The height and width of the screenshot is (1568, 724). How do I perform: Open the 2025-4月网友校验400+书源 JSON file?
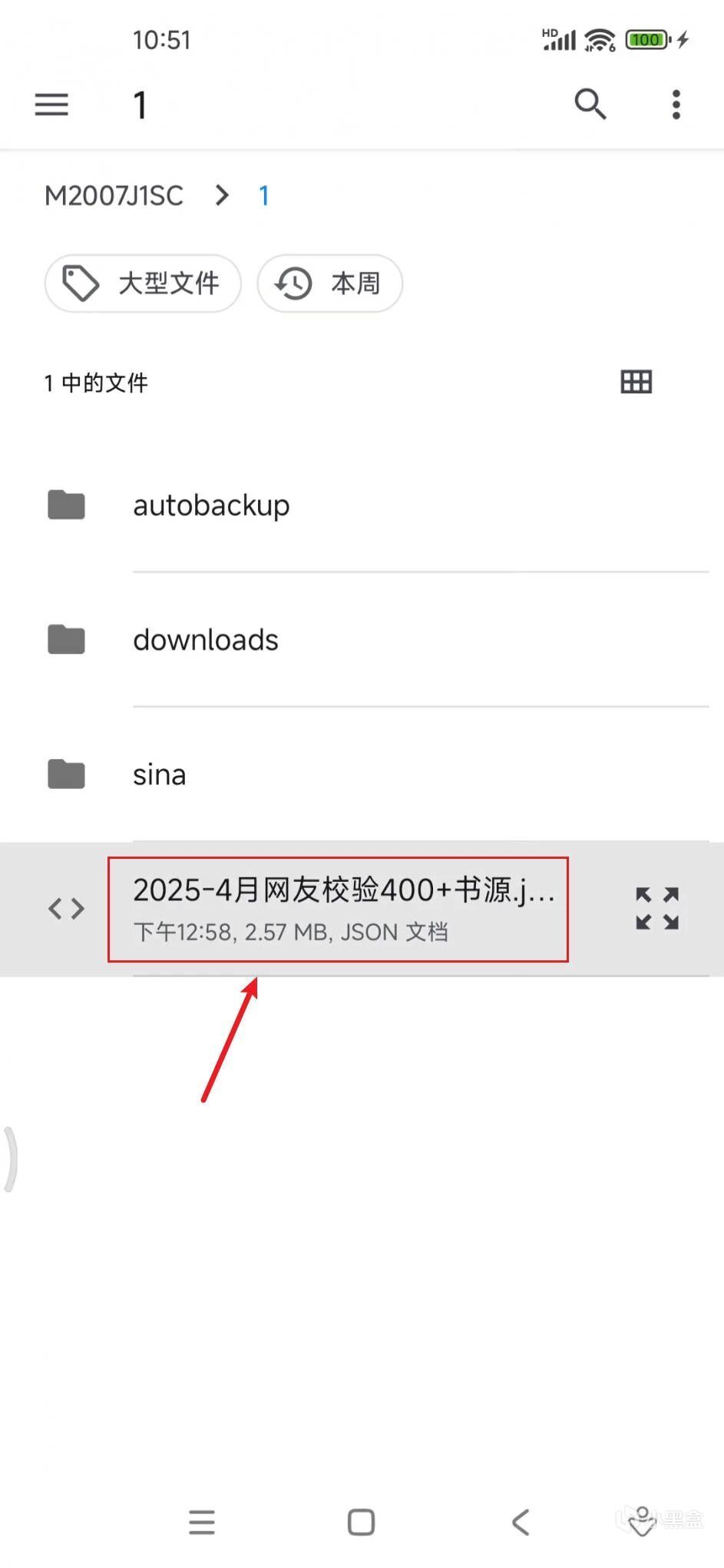[338, 908]
